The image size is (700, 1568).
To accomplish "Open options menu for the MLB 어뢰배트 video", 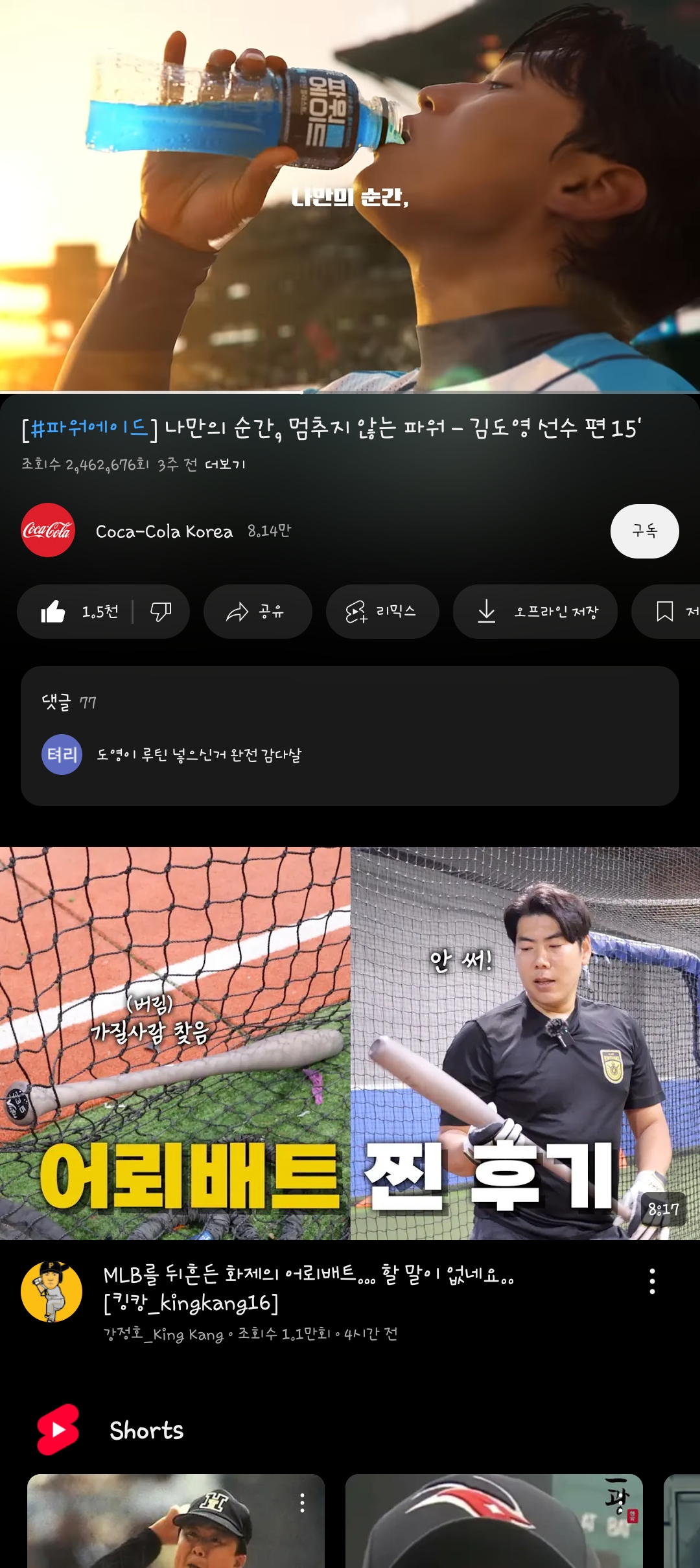I will click(x=652, y=1282).
